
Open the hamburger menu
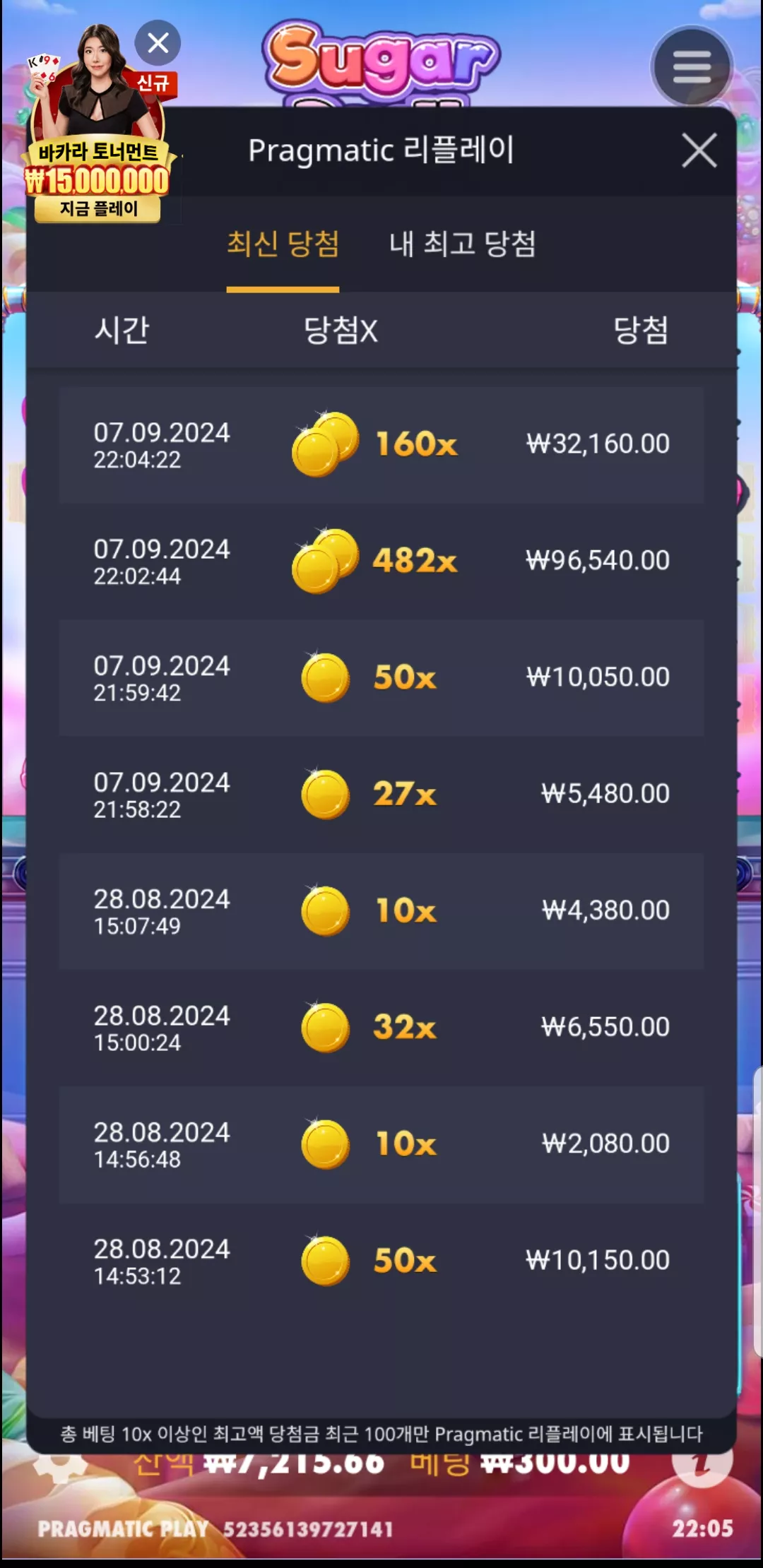pos(692,67)
